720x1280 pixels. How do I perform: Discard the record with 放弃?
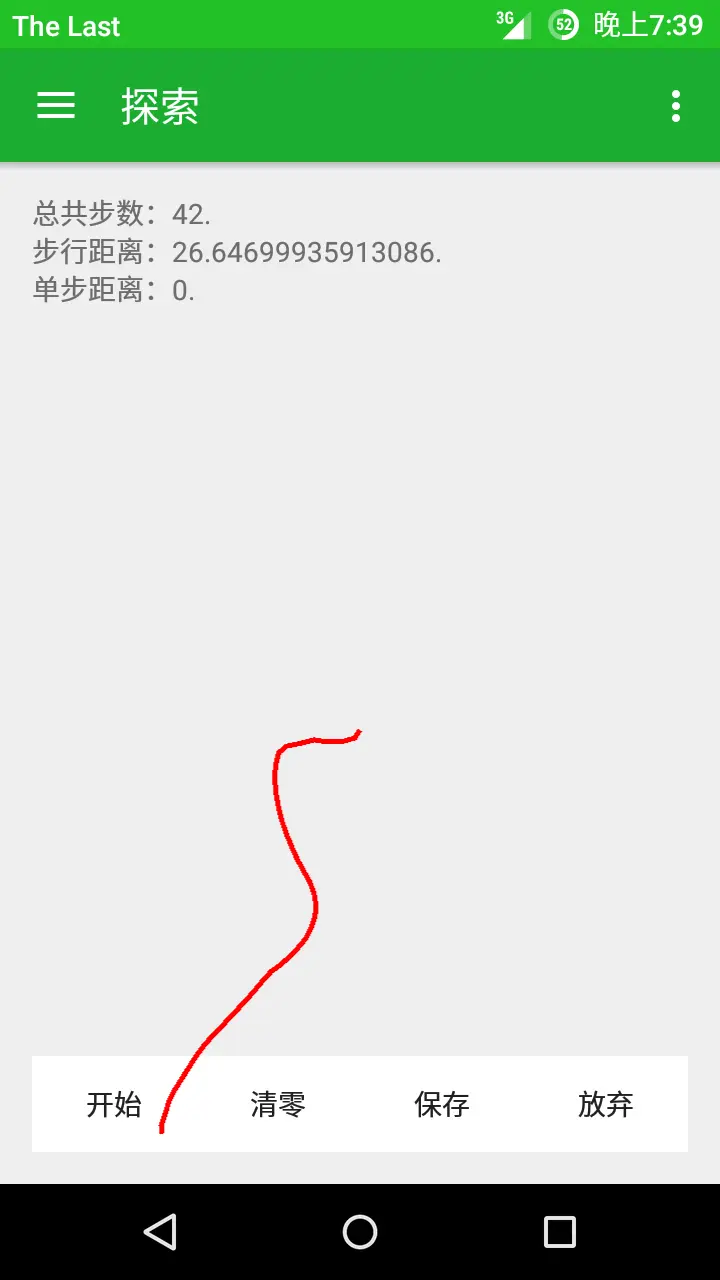click(606, 1104)
